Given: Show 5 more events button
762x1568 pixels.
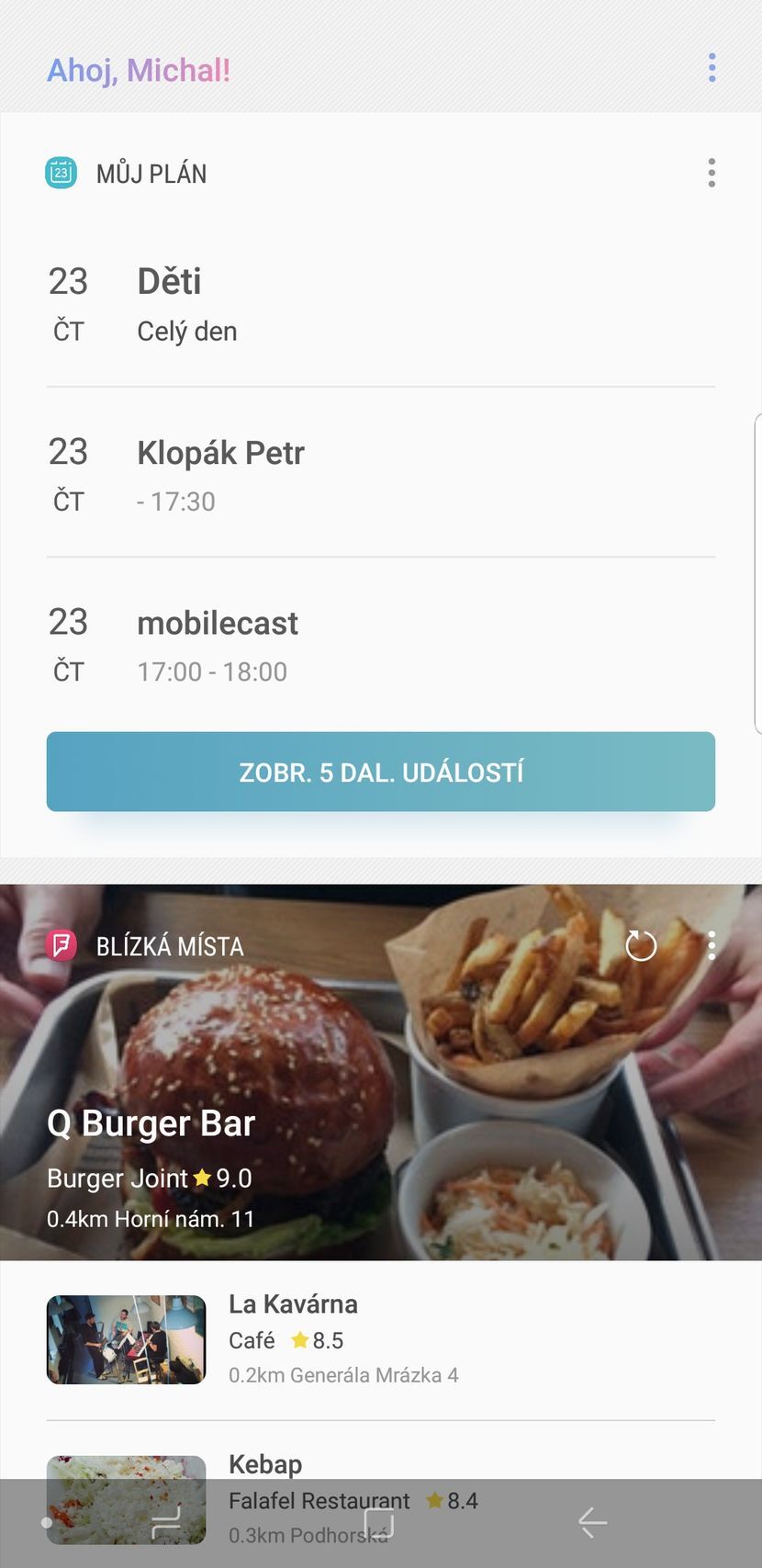Looking at the screenshot, I should 380,772.
